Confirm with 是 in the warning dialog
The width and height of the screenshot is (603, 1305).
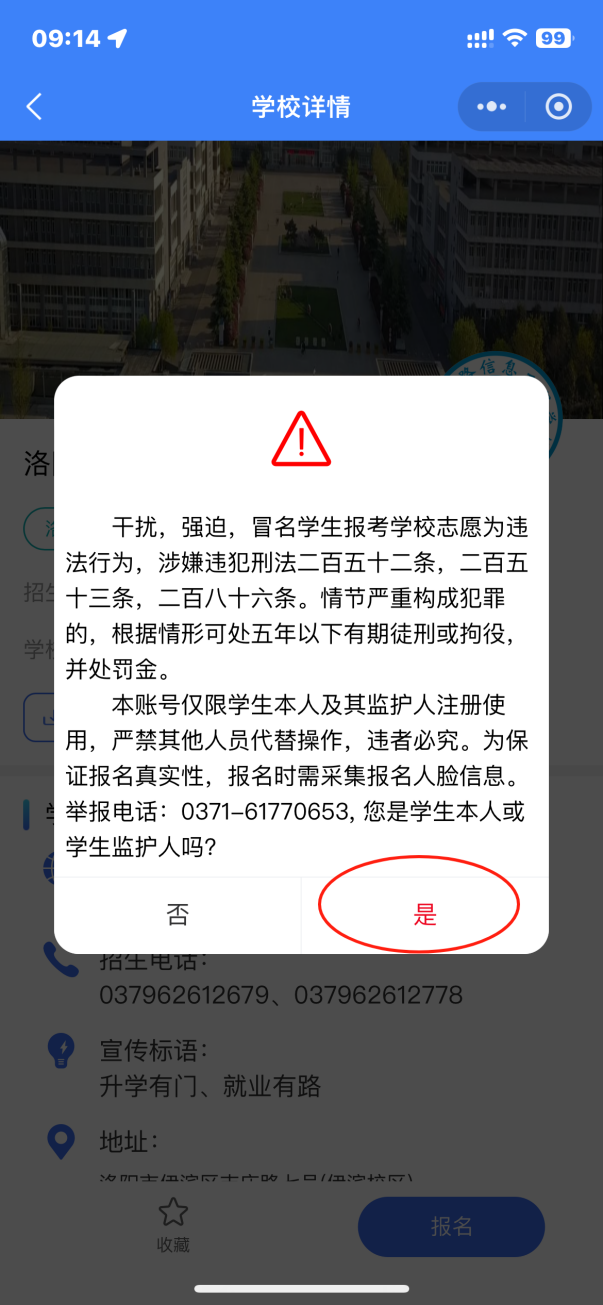[x=424, y=914]
